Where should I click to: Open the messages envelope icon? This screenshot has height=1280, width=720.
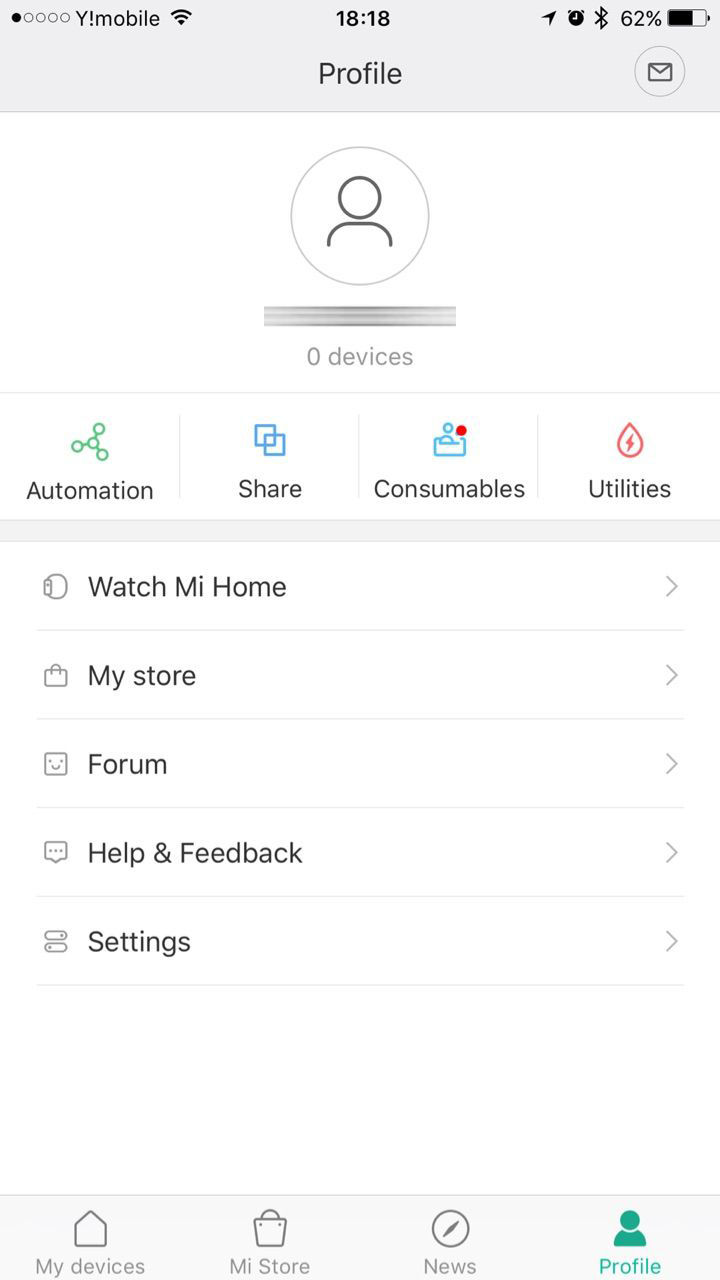[x=659, y=72]
